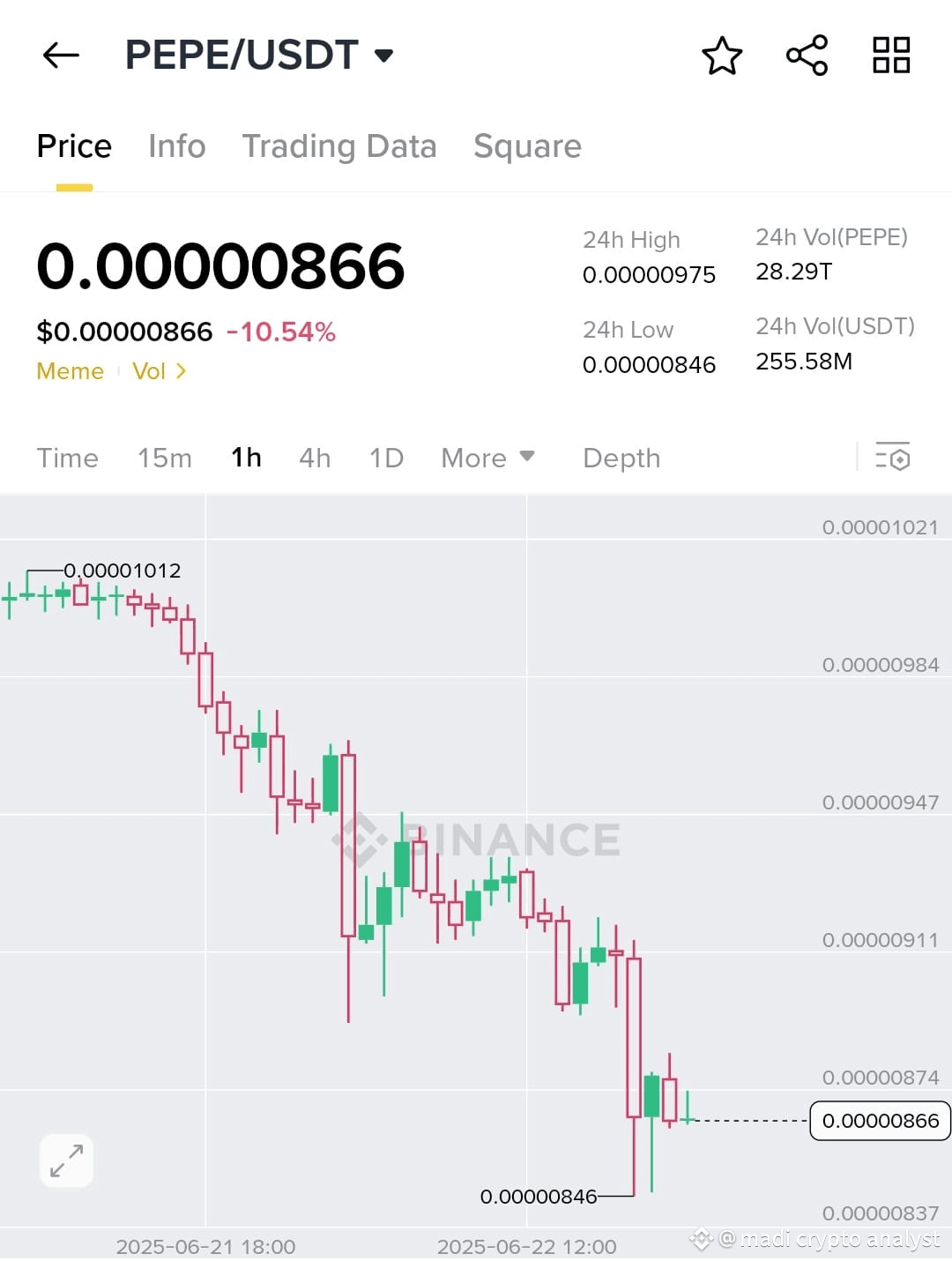Select the Time chart mode
The width and height of the screenshot is (952, 1261).
(67, 458)
